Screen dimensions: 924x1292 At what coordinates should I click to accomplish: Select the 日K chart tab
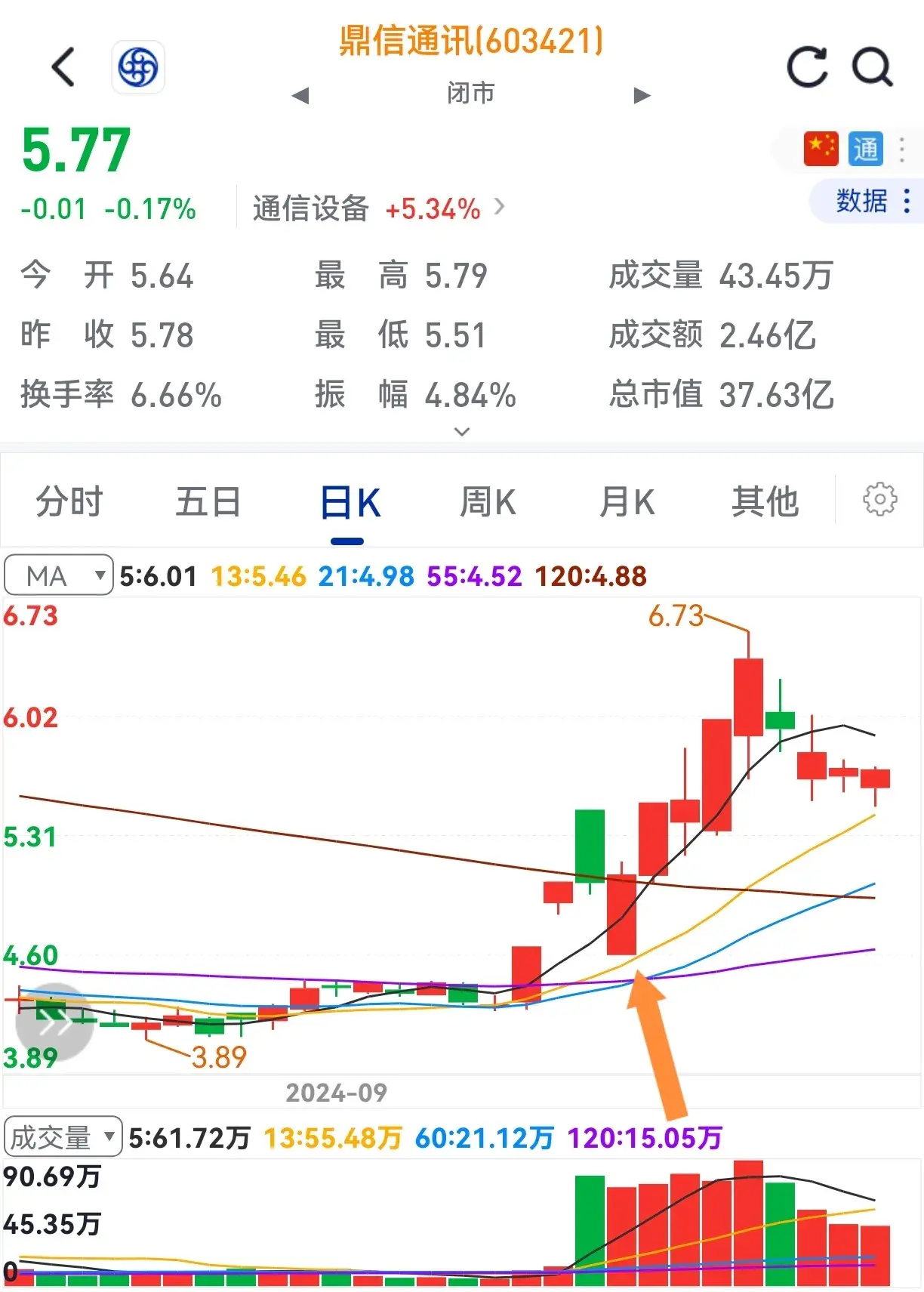point(349,503)
